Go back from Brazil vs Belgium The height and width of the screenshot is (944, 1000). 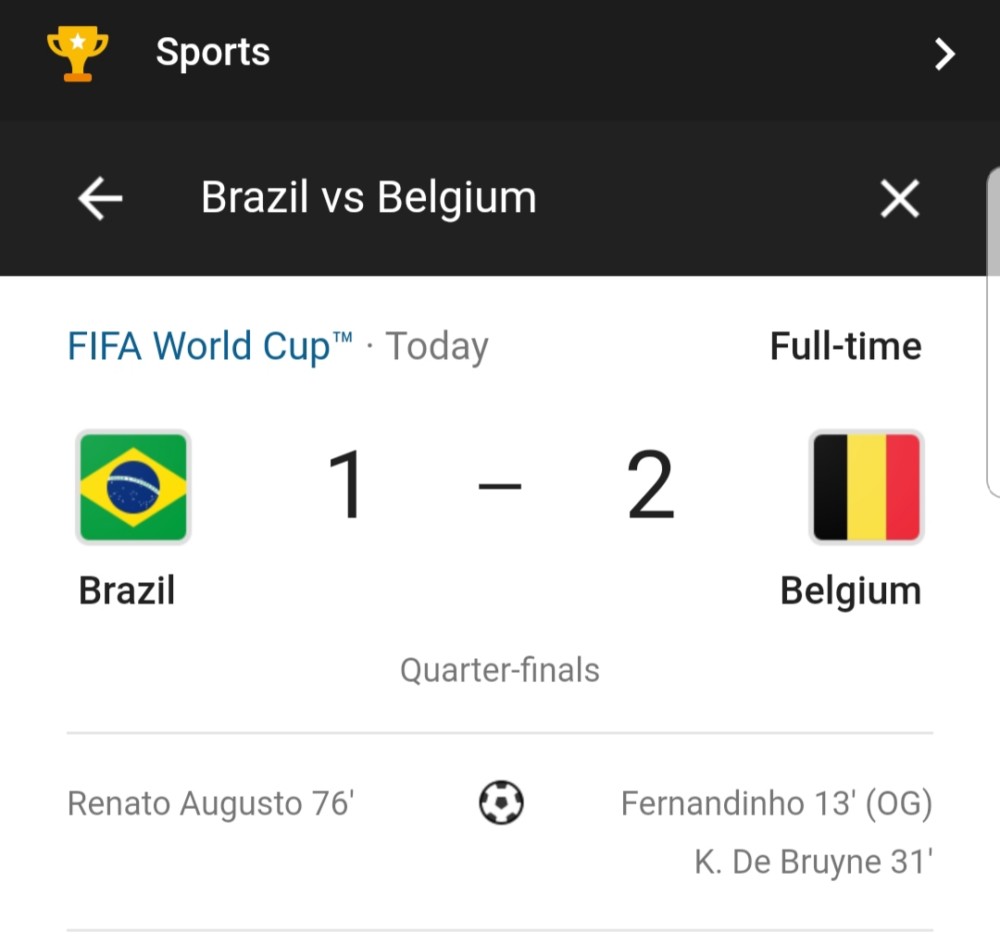pyautogui.click(x=100, y=199)
